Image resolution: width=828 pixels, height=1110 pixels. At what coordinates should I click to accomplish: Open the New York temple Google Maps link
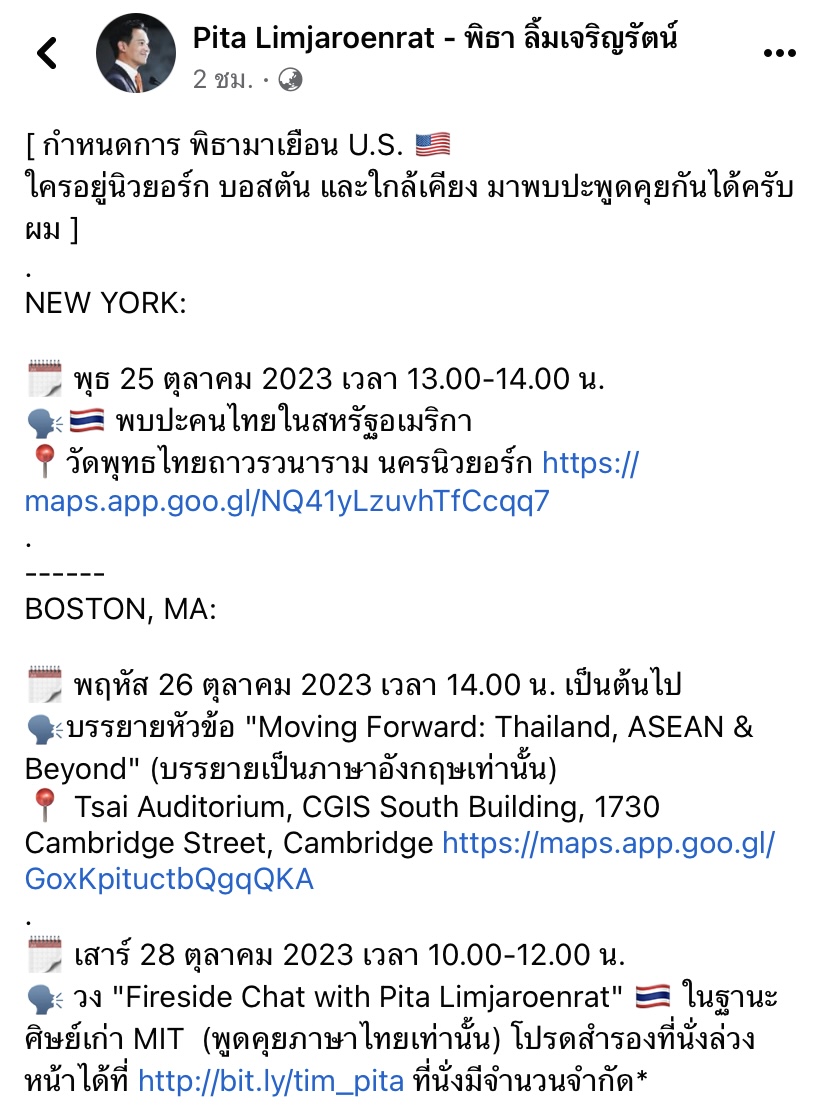[287, 501]
